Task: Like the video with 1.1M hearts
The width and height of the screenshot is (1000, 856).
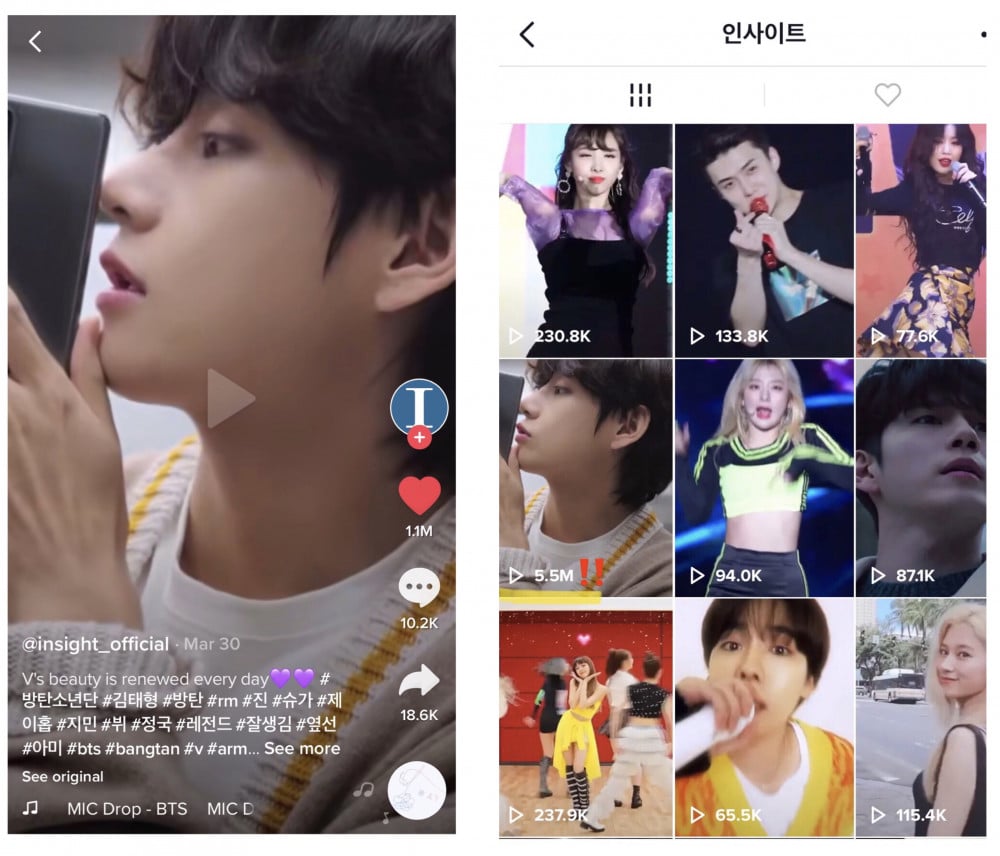Action: click(419, 496)
